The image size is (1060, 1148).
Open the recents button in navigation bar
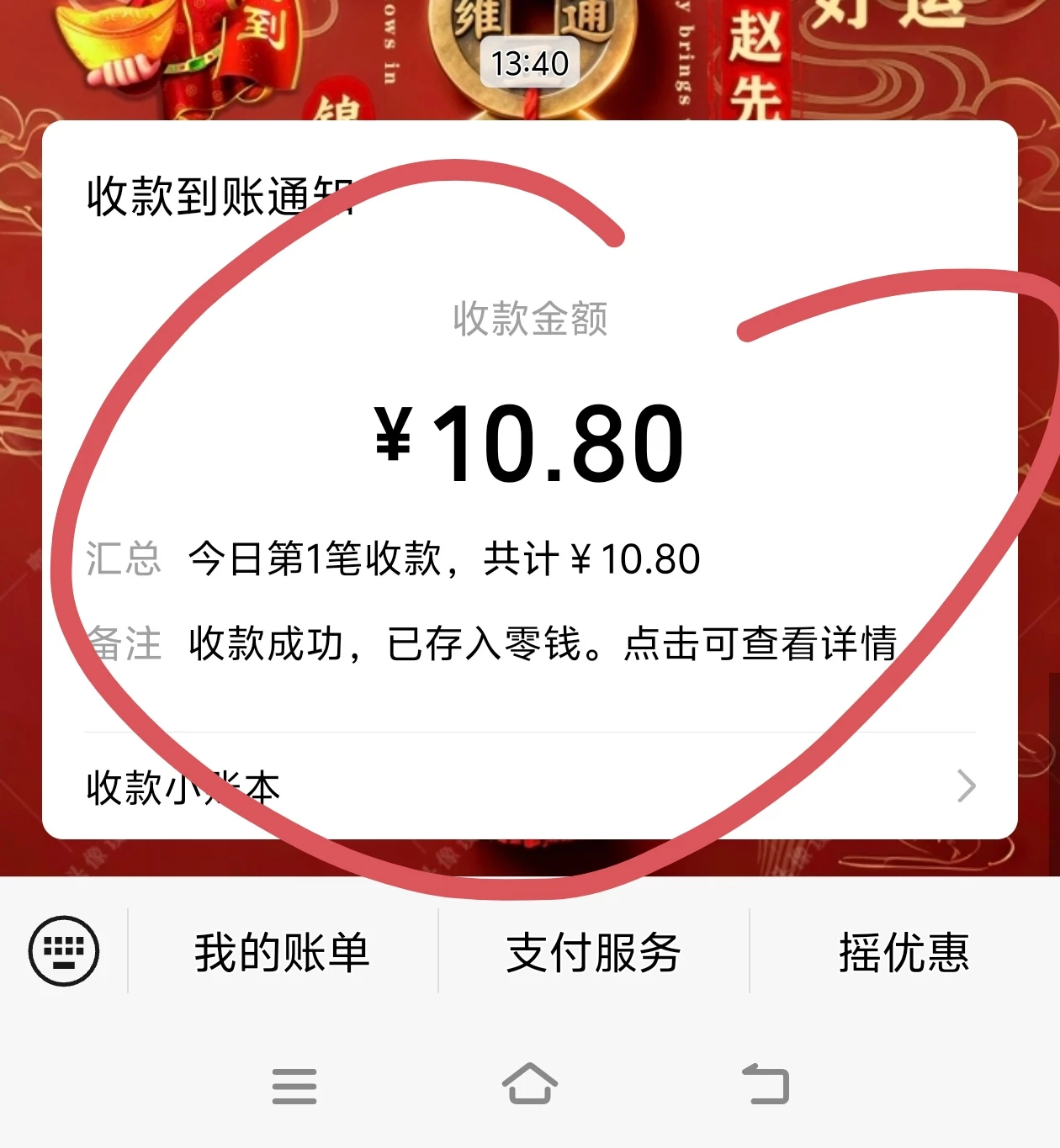click(x=294, y=1086)
